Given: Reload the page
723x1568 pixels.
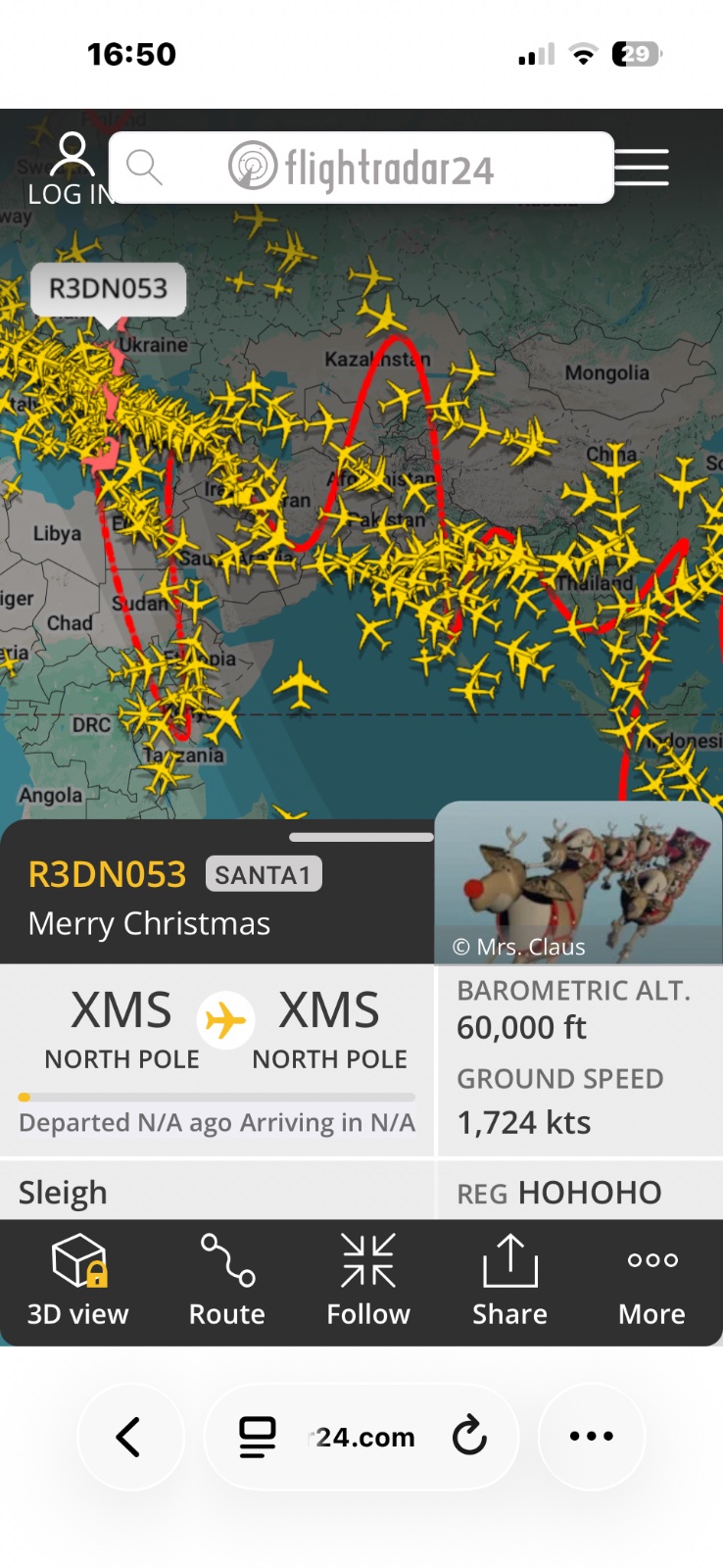Looking at the screenshot, I should pos(469,1437).
